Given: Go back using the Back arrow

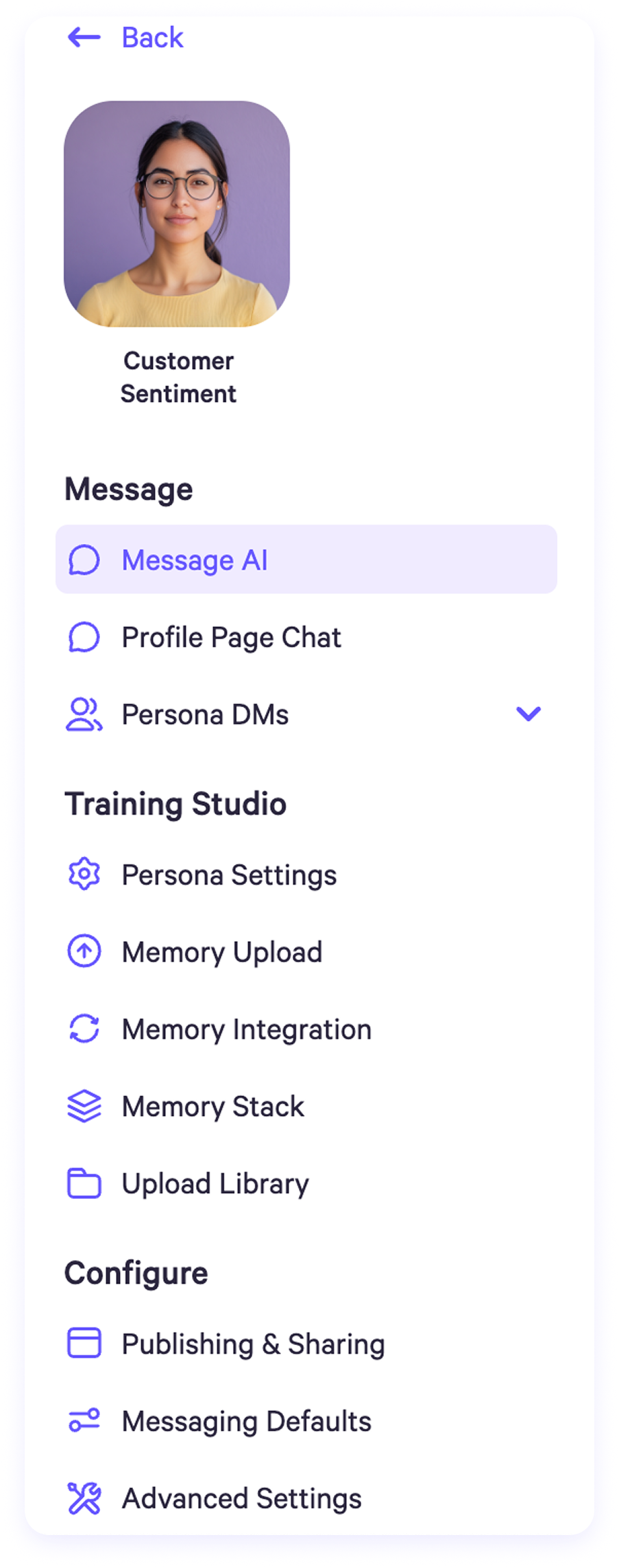Looking at the screenshot, I should tap(84, 38).
